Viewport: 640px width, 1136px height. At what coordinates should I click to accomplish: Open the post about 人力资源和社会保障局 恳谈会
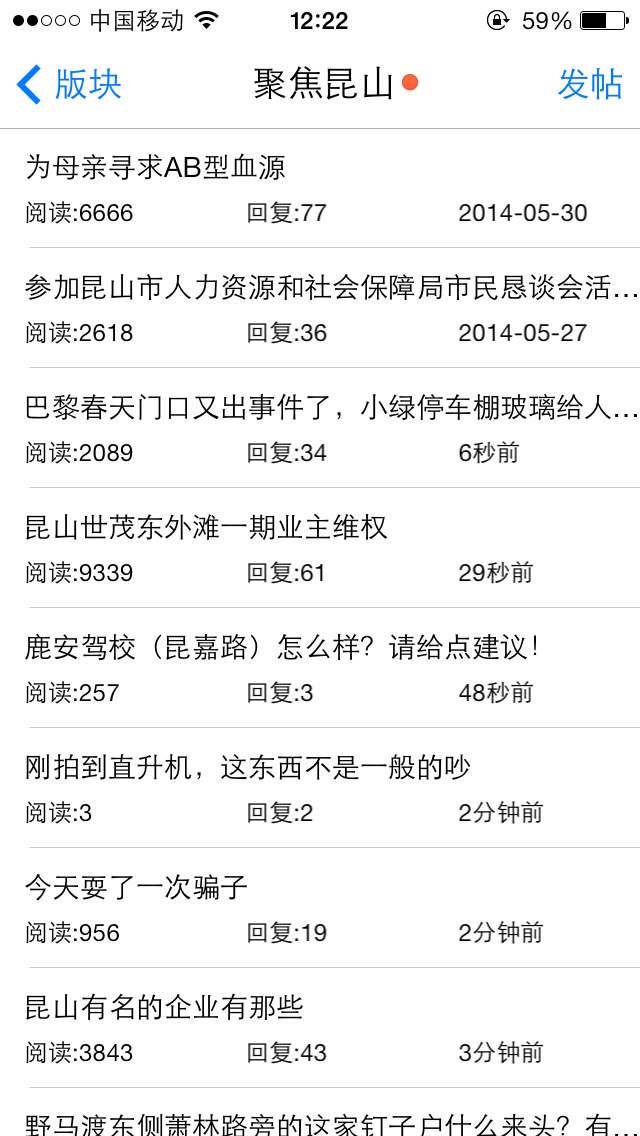(x=320, y=308)
